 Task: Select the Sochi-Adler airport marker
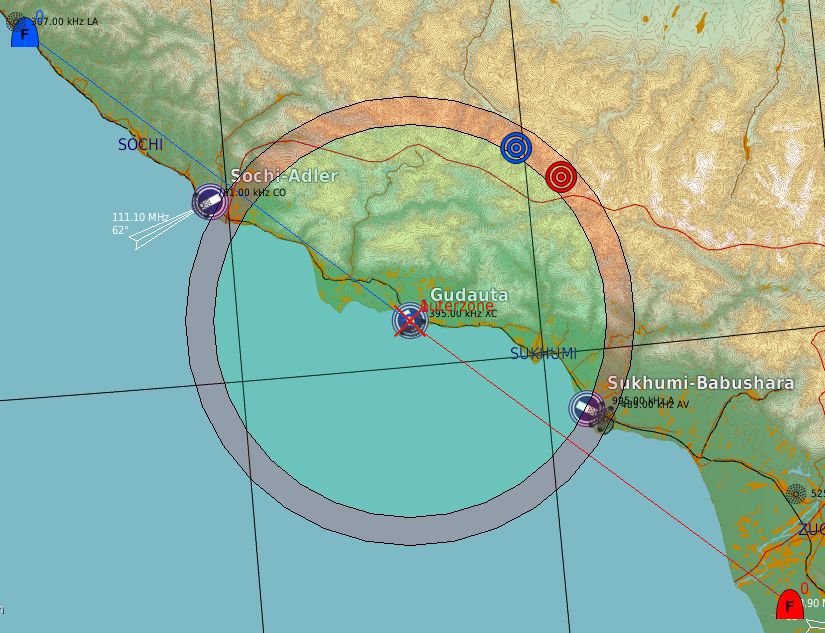click(x=209, y=201)
